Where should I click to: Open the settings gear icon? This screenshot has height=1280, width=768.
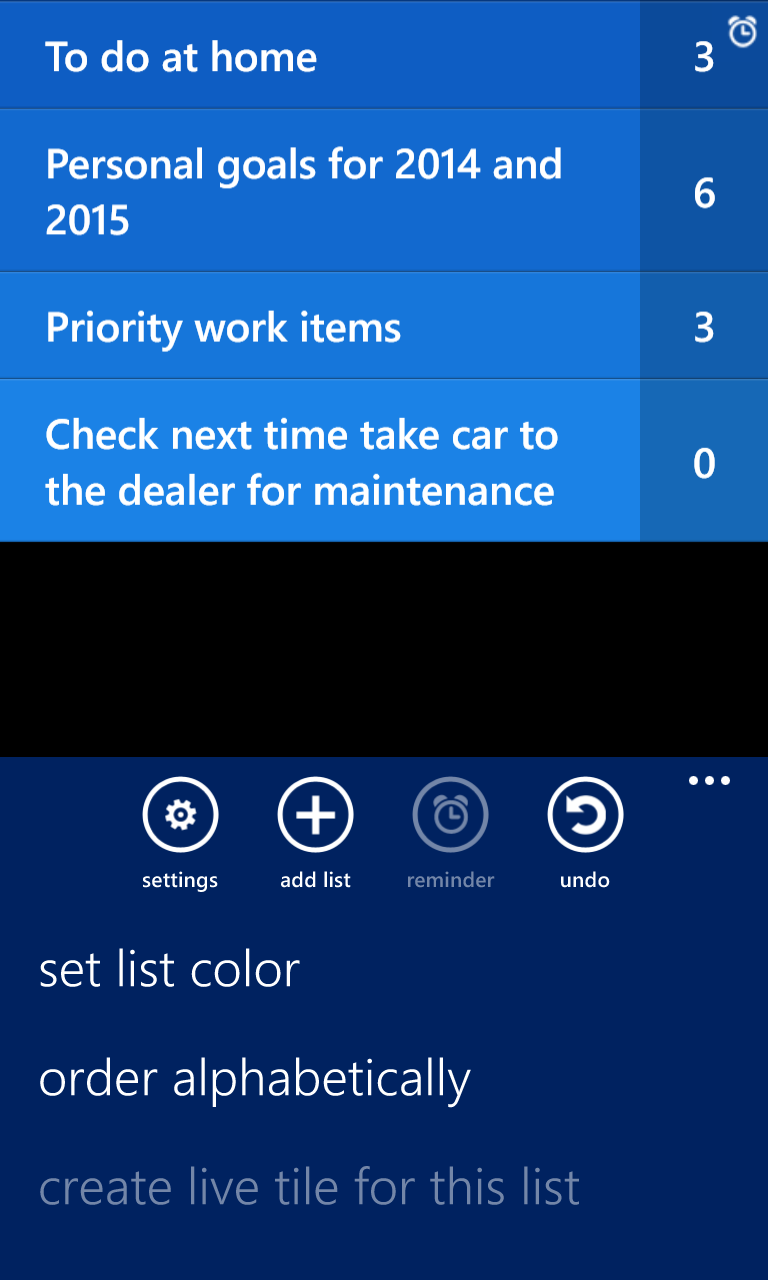pos(180,814)
